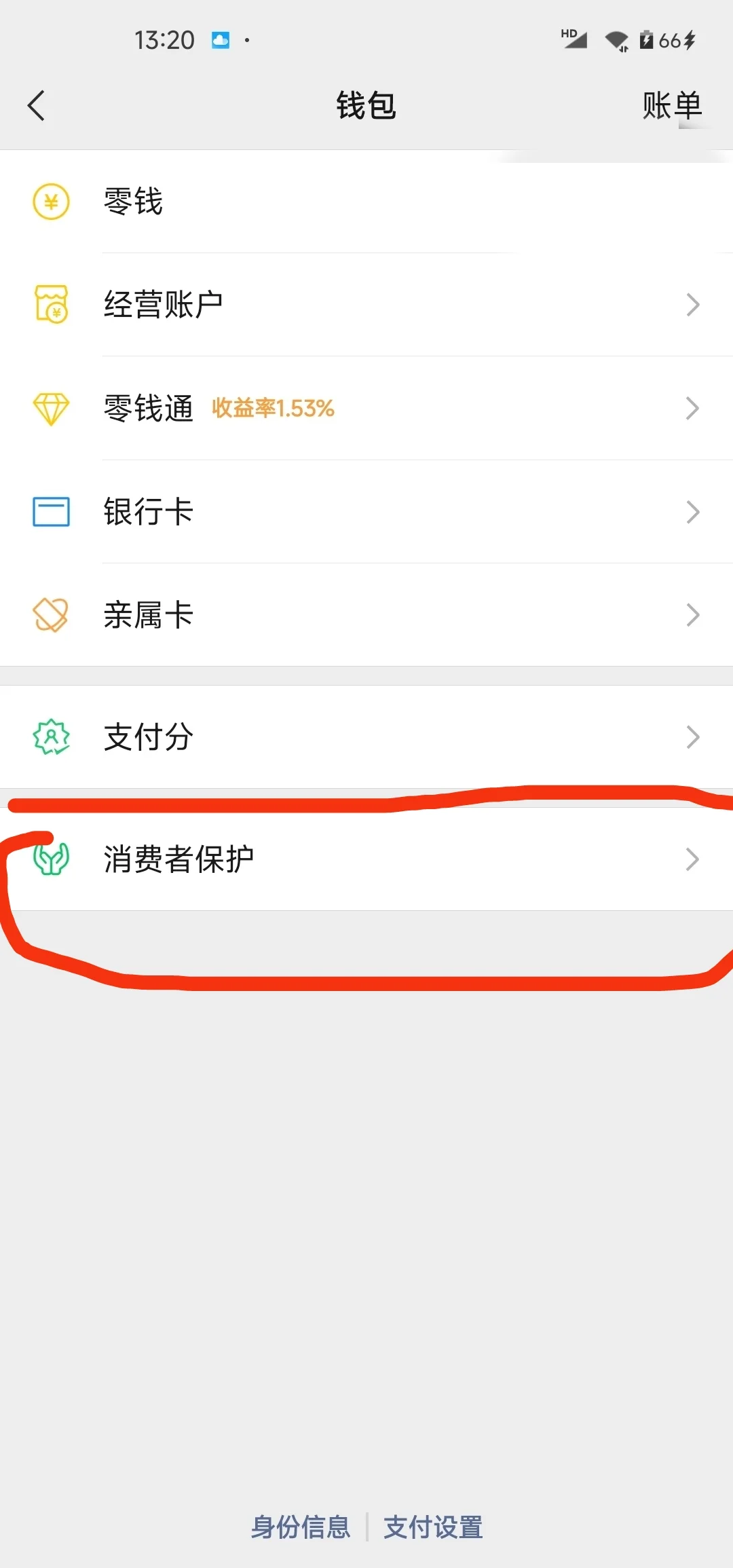733x1568 pixels.
Task: Open 零钱 balance page via yellow coin icon
Action: pyautogui.click(x=51, y=202)
